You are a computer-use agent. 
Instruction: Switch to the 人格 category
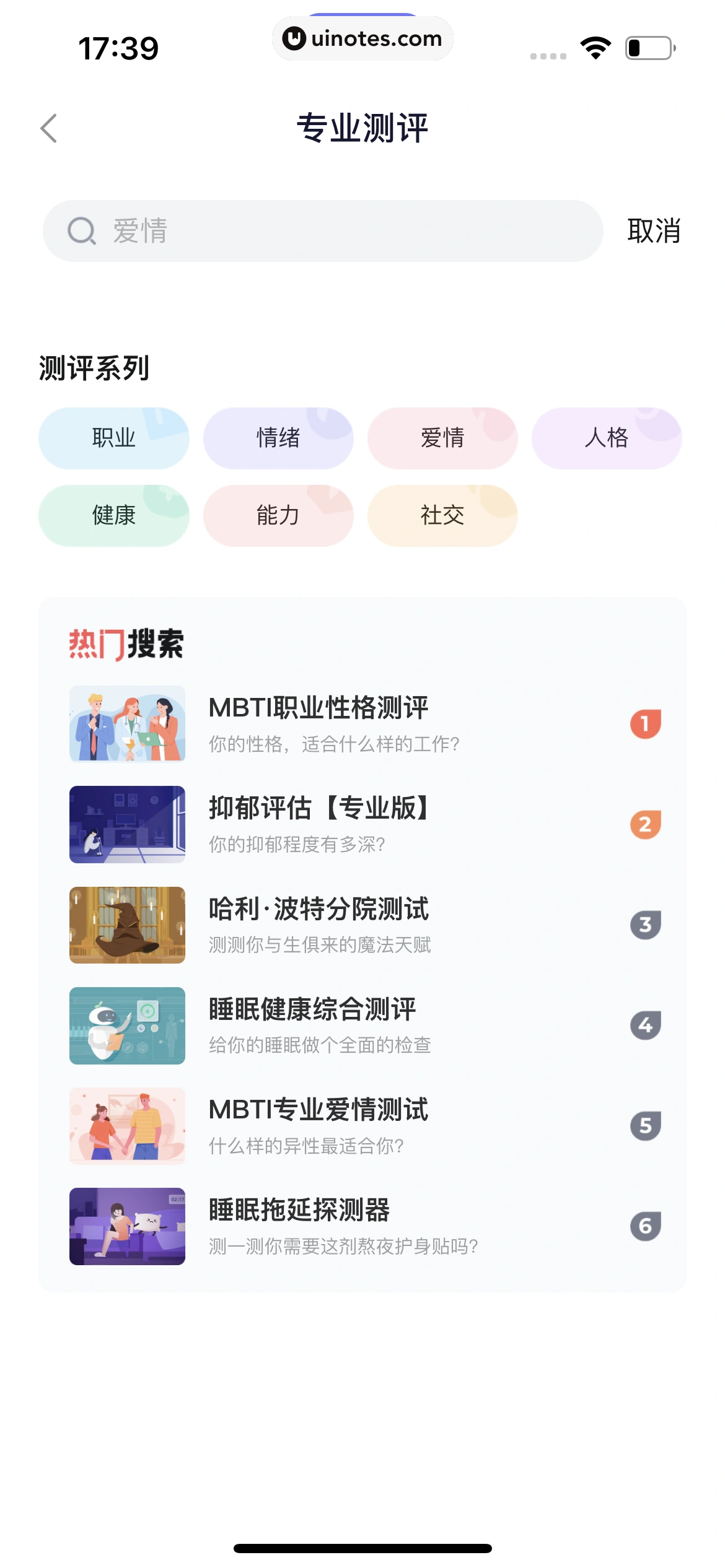(606, 438)
